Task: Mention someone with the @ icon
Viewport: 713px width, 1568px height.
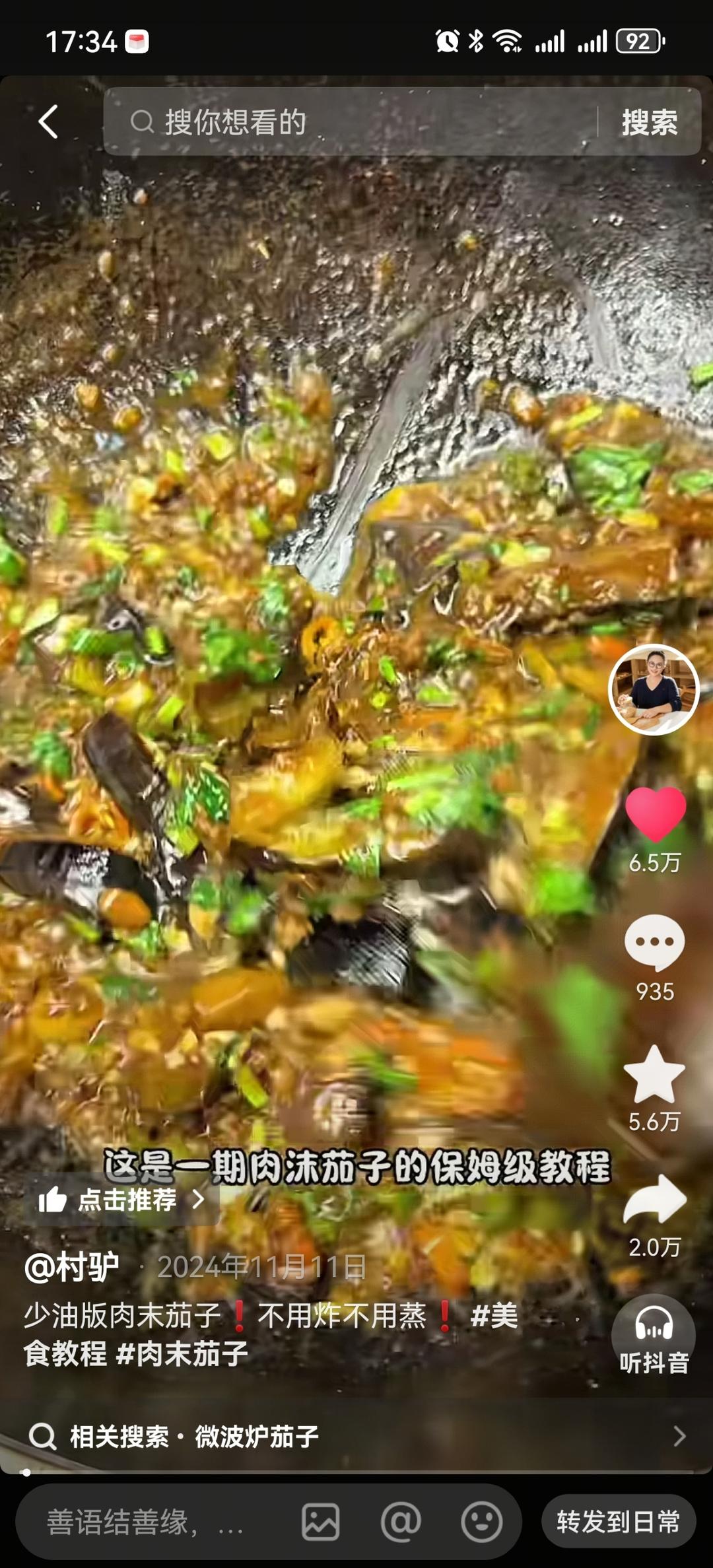Action: [x=401, y=1522]
